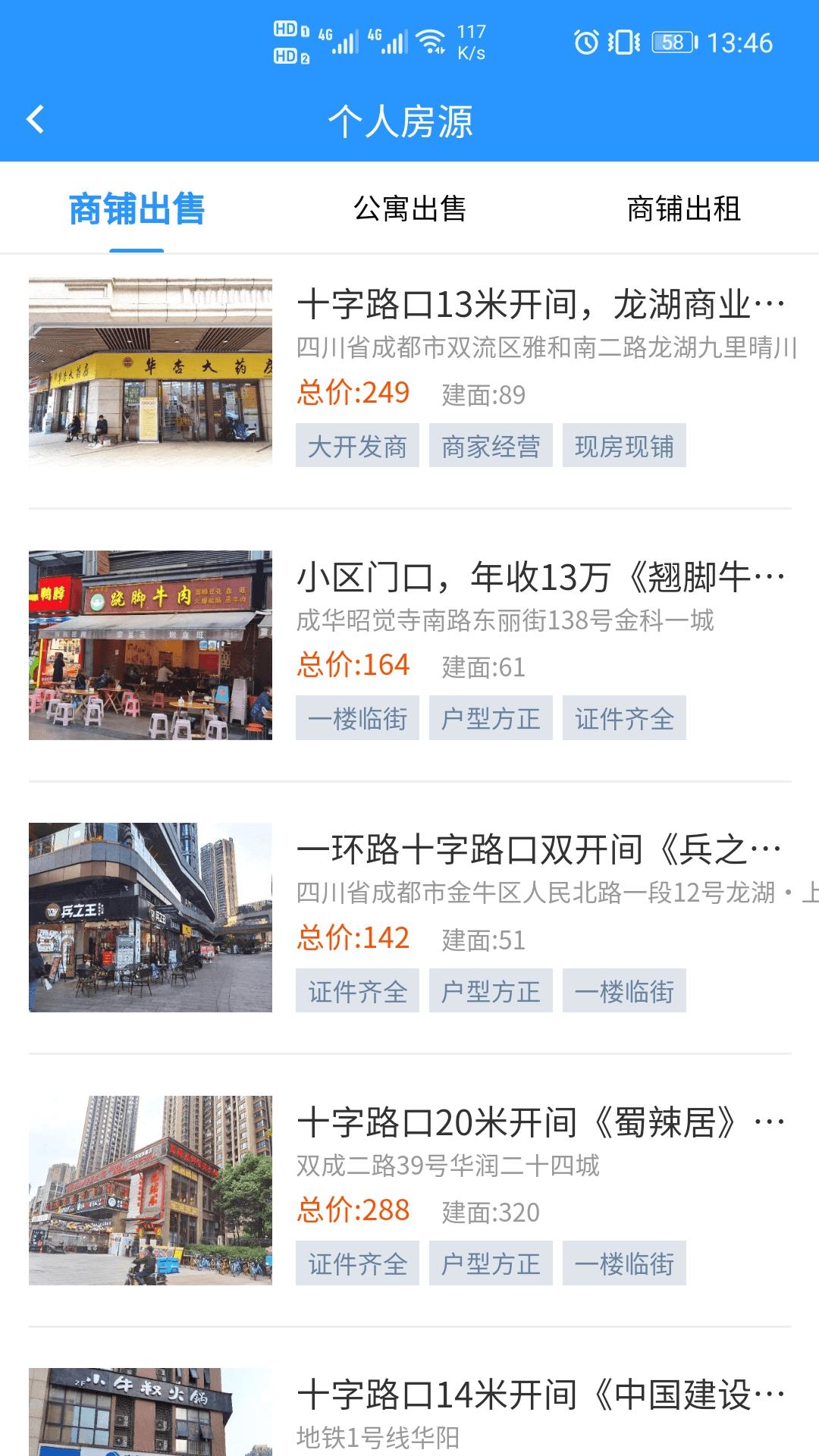Switch to the 商铺出租 tab
Screen dimensions: 819x1456
pyautogui.click(x=684, y=209)
